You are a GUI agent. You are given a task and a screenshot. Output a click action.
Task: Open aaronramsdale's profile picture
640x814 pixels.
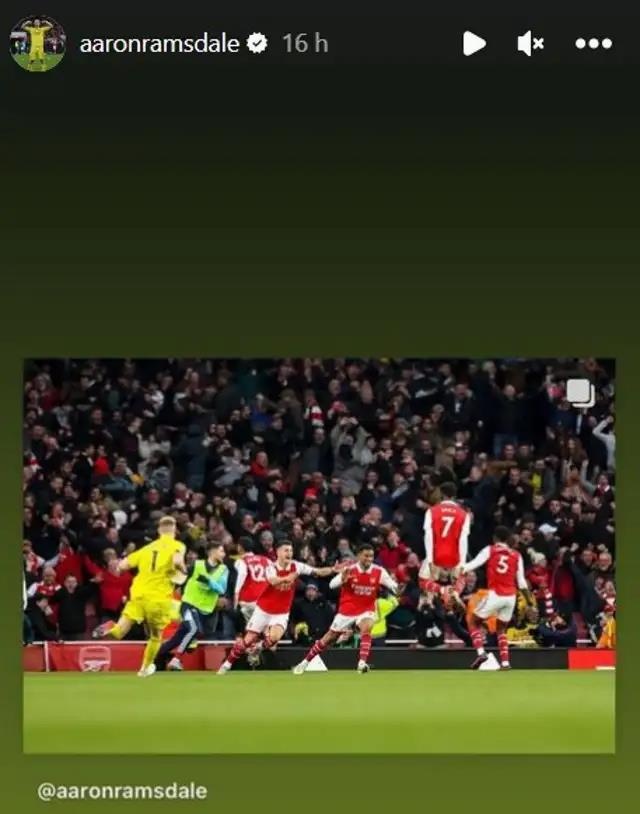(37, 43)
